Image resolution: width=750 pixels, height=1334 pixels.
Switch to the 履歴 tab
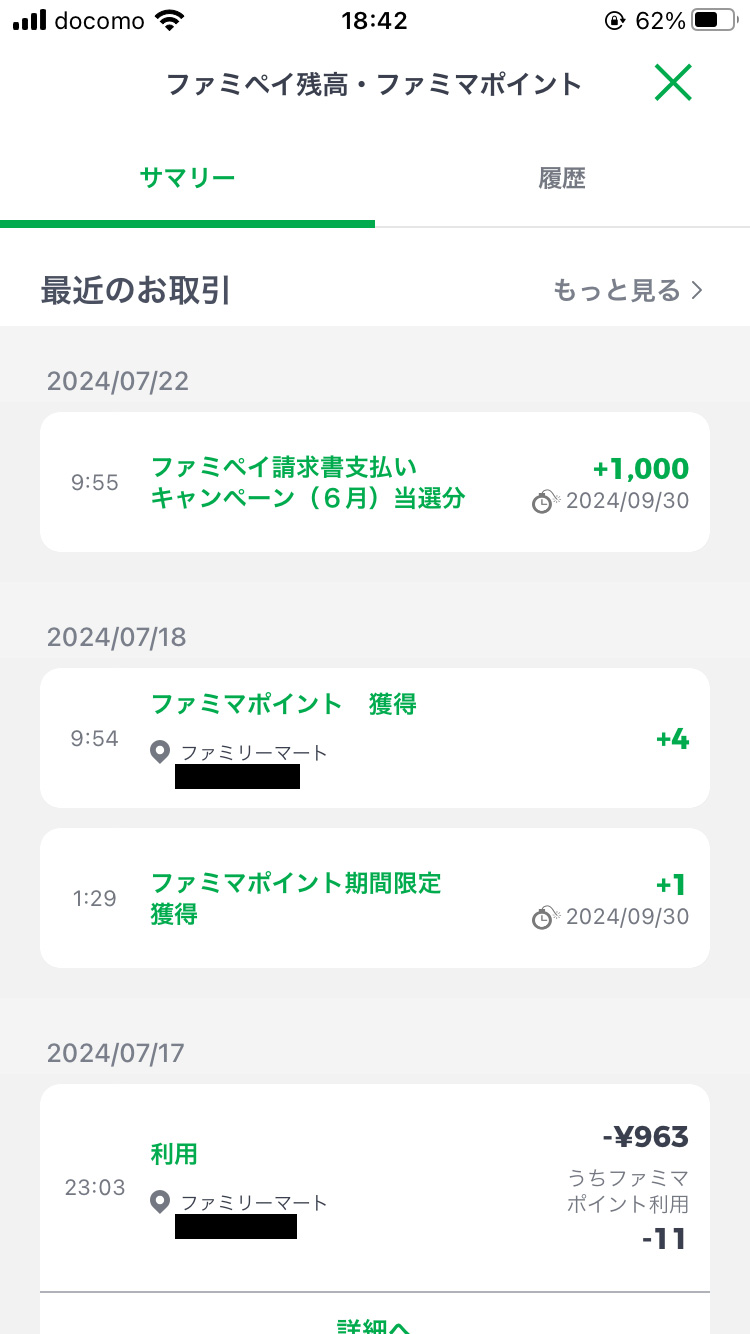[562, 177]
